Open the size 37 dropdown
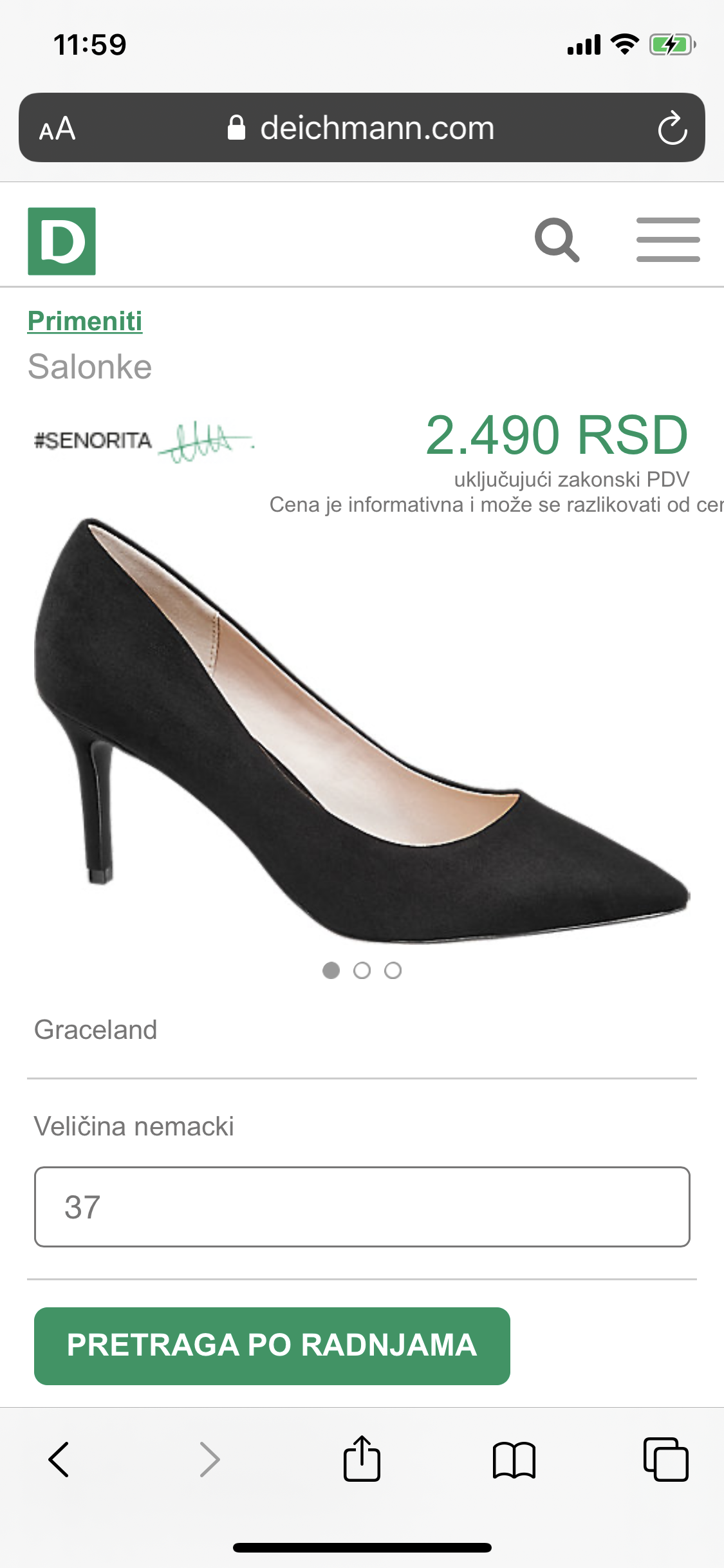 (x=362, y=1207)
